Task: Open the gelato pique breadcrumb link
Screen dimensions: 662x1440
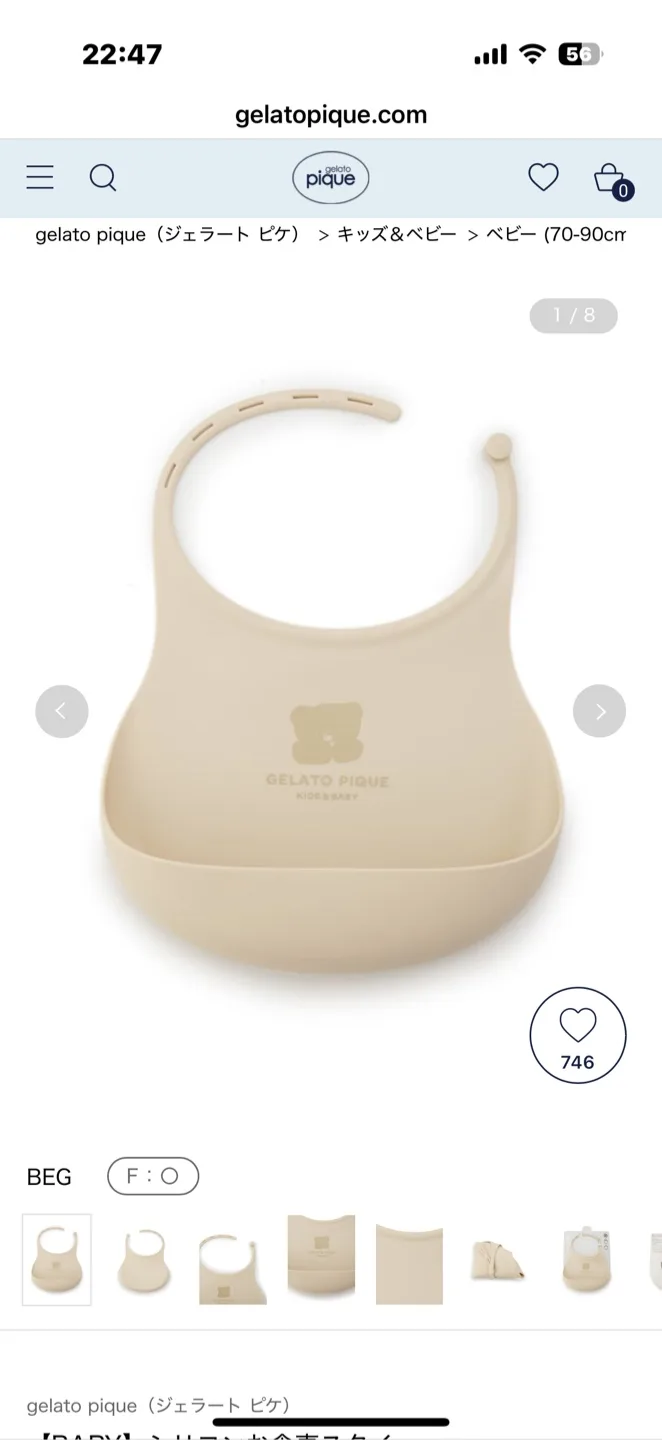Action: (x=168, y=235)
